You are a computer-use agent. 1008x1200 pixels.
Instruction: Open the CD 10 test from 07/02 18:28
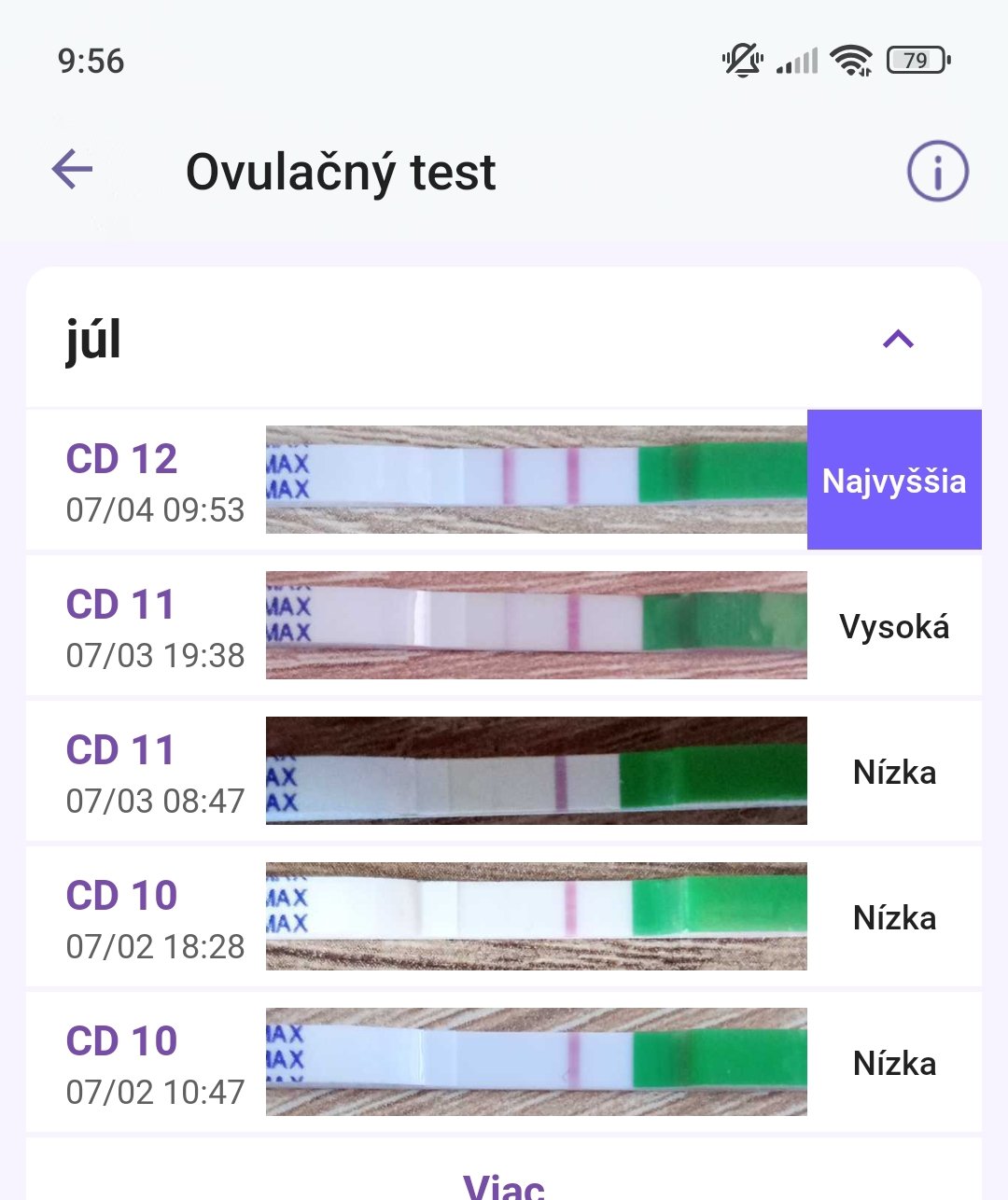click(504, 916)
